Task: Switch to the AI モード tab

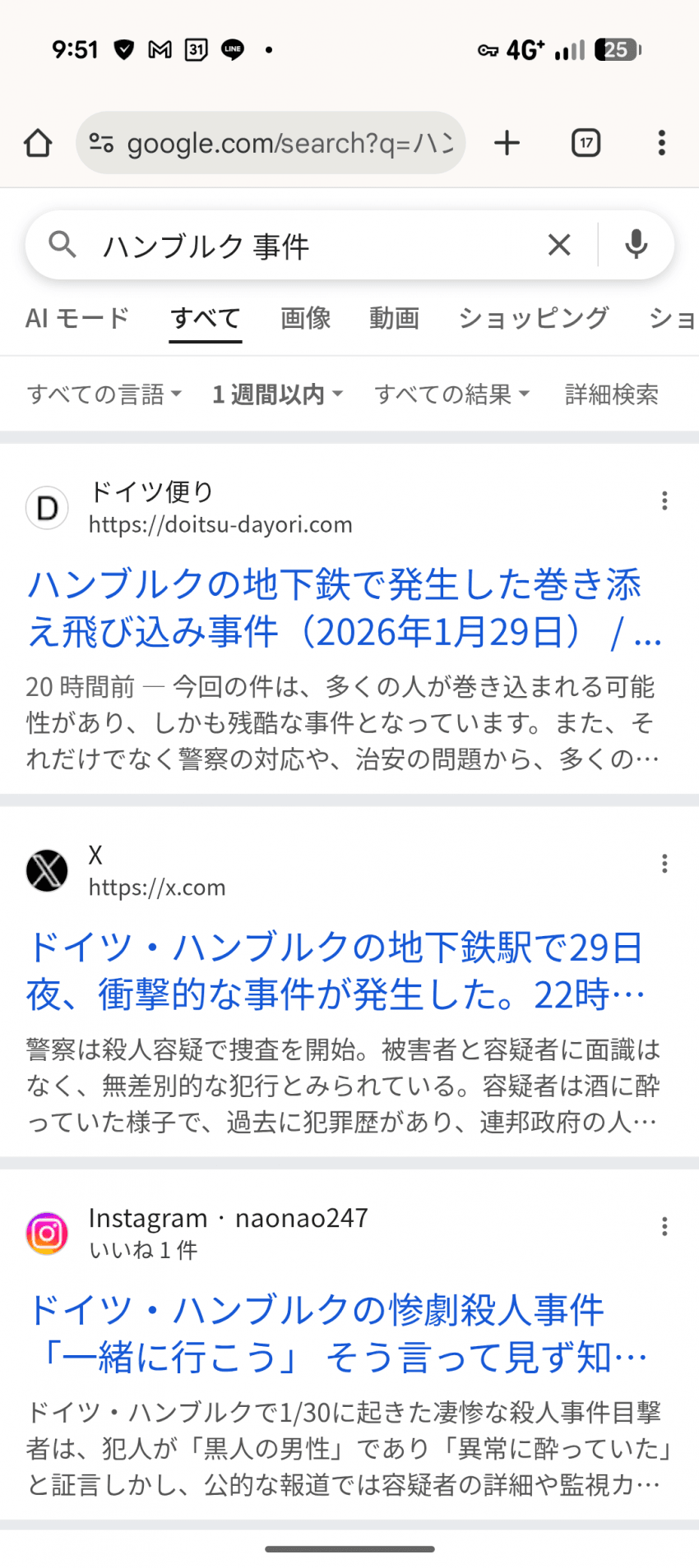Action: 77,318
